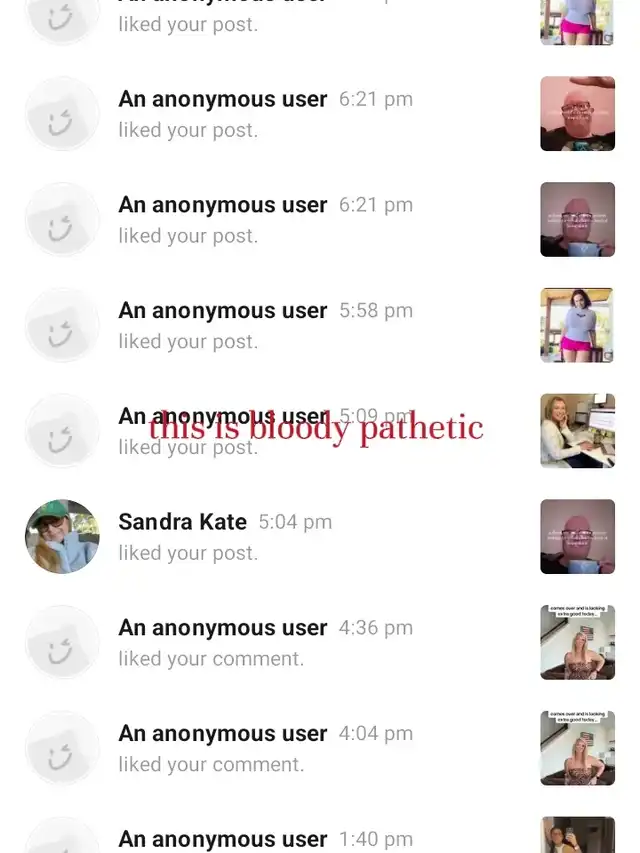This screenshot has height=853, width=640.
Task: Open Sandra Kate's like notification
Action: [x=300, y=536]
